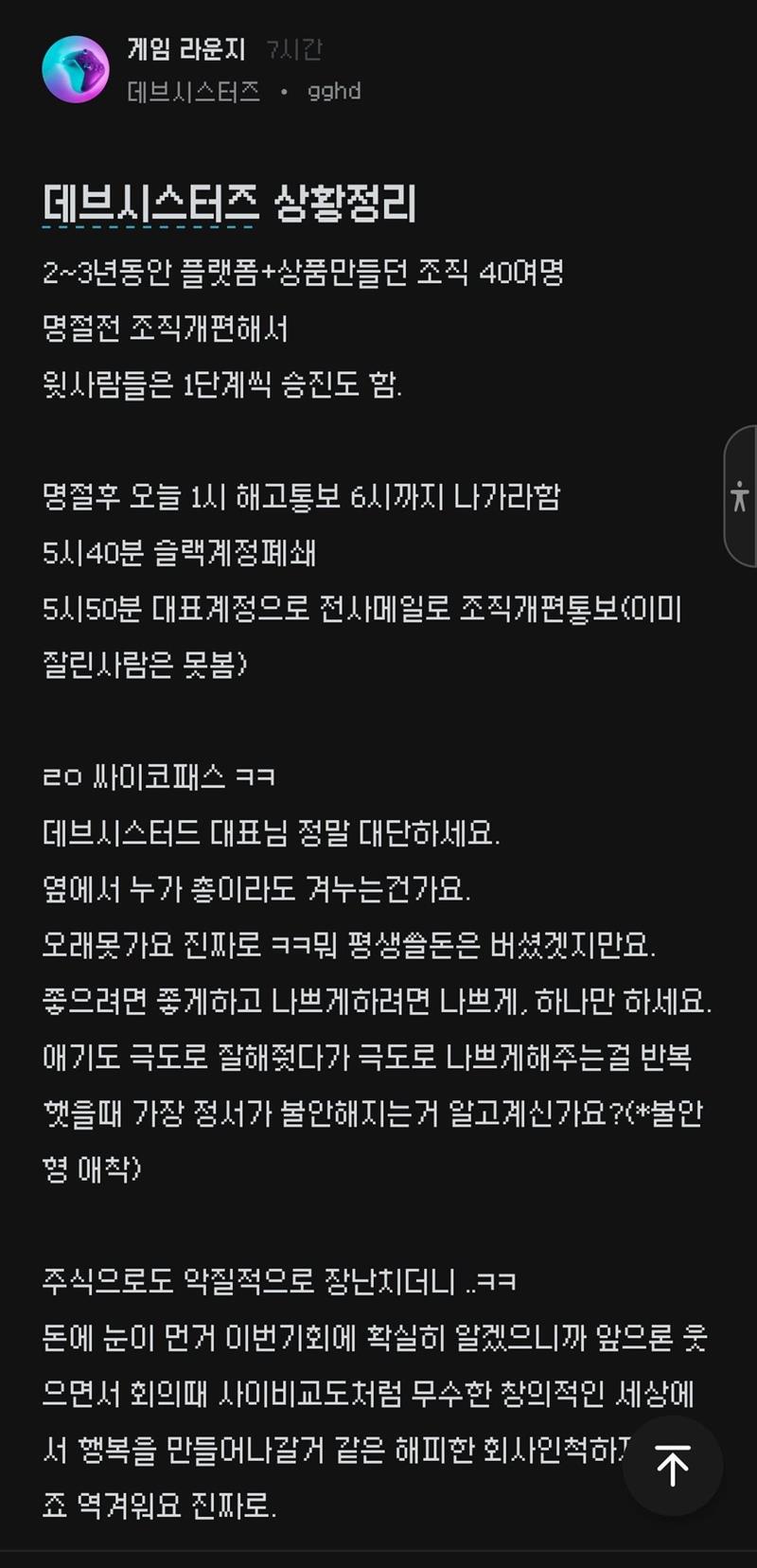Open the 데브시스터즈 company link

tap(193, 92)
